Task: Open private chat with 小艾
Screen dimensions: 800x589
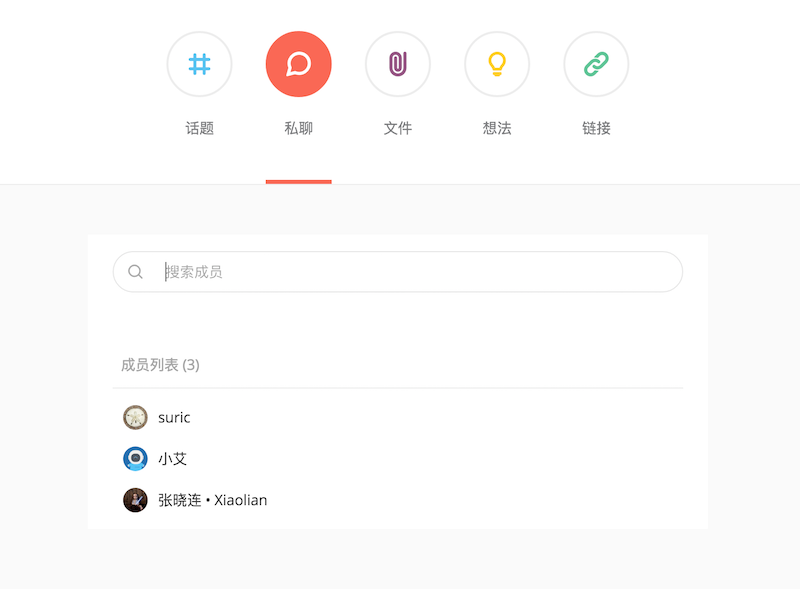Action: coord(172,459)
